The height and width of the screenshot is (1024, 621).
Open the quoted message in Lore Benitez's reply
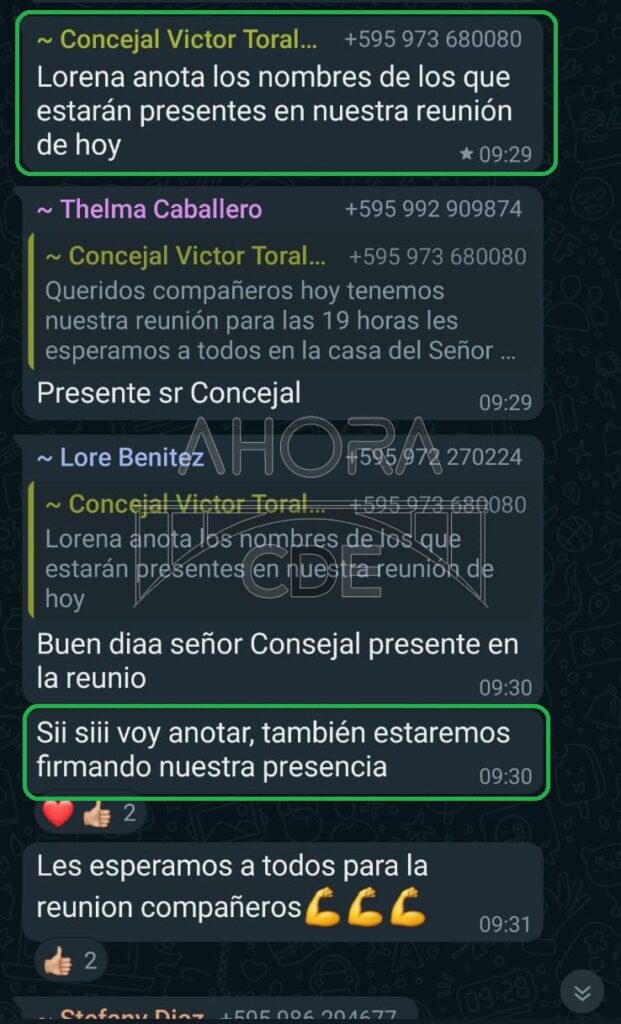tap(285, 550)
